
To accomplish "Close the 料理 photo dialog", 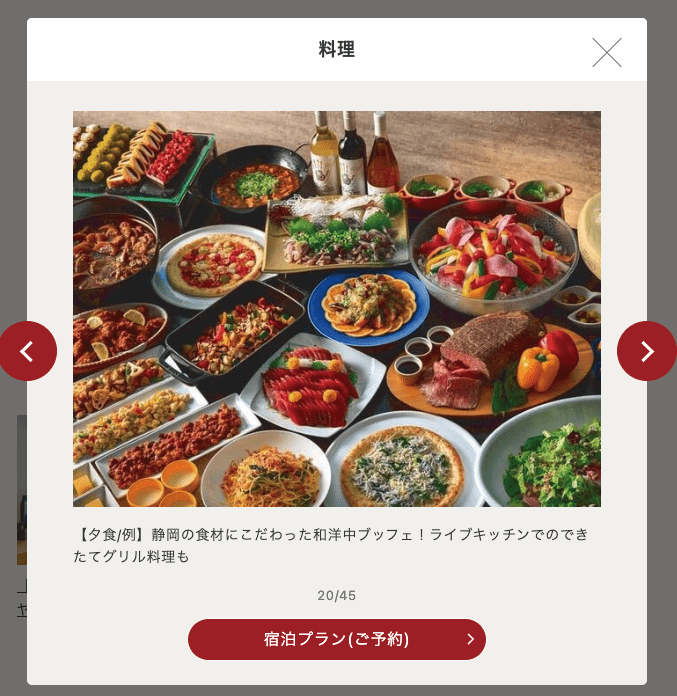I will click(606, 52).
